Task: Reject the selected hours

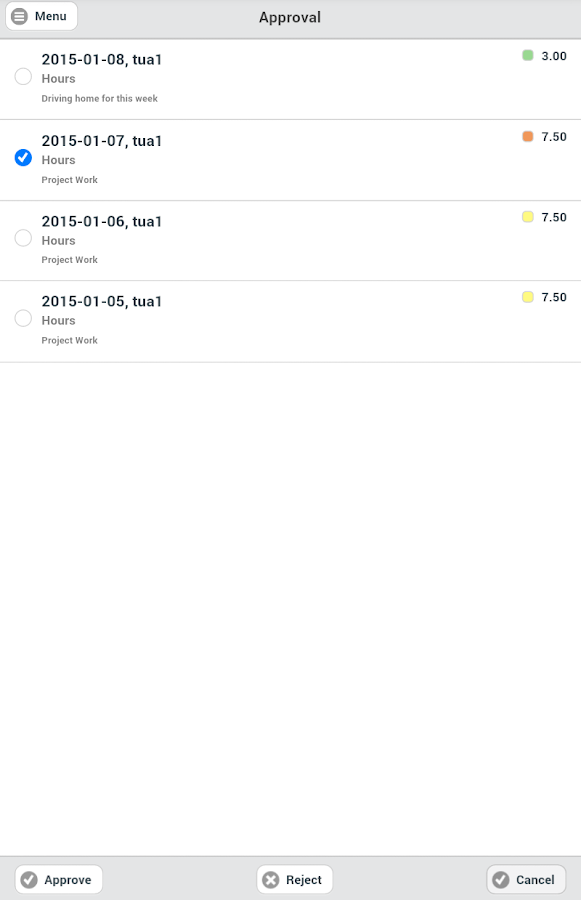Action: (295, 879)
